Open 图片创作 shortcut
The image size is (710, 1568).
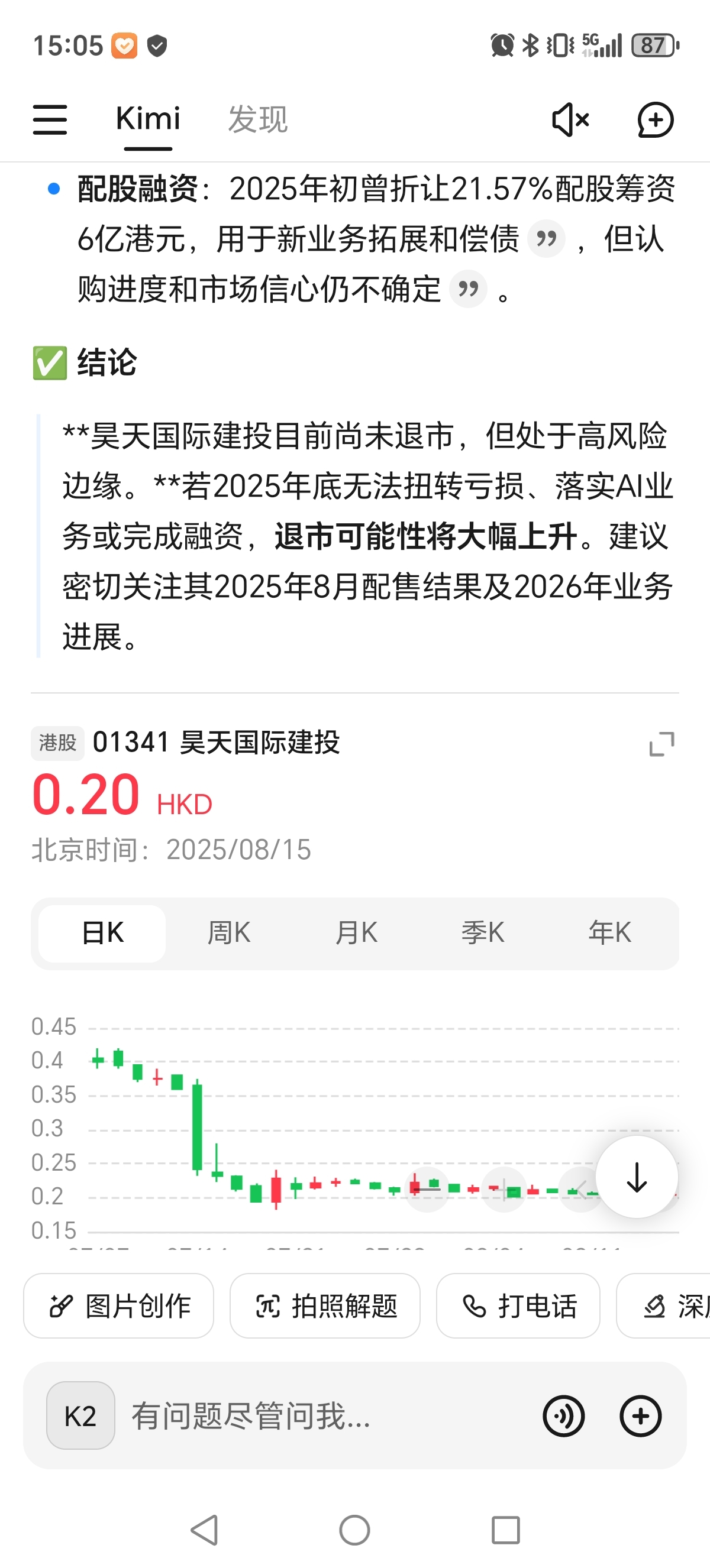tap(119, 1305)
